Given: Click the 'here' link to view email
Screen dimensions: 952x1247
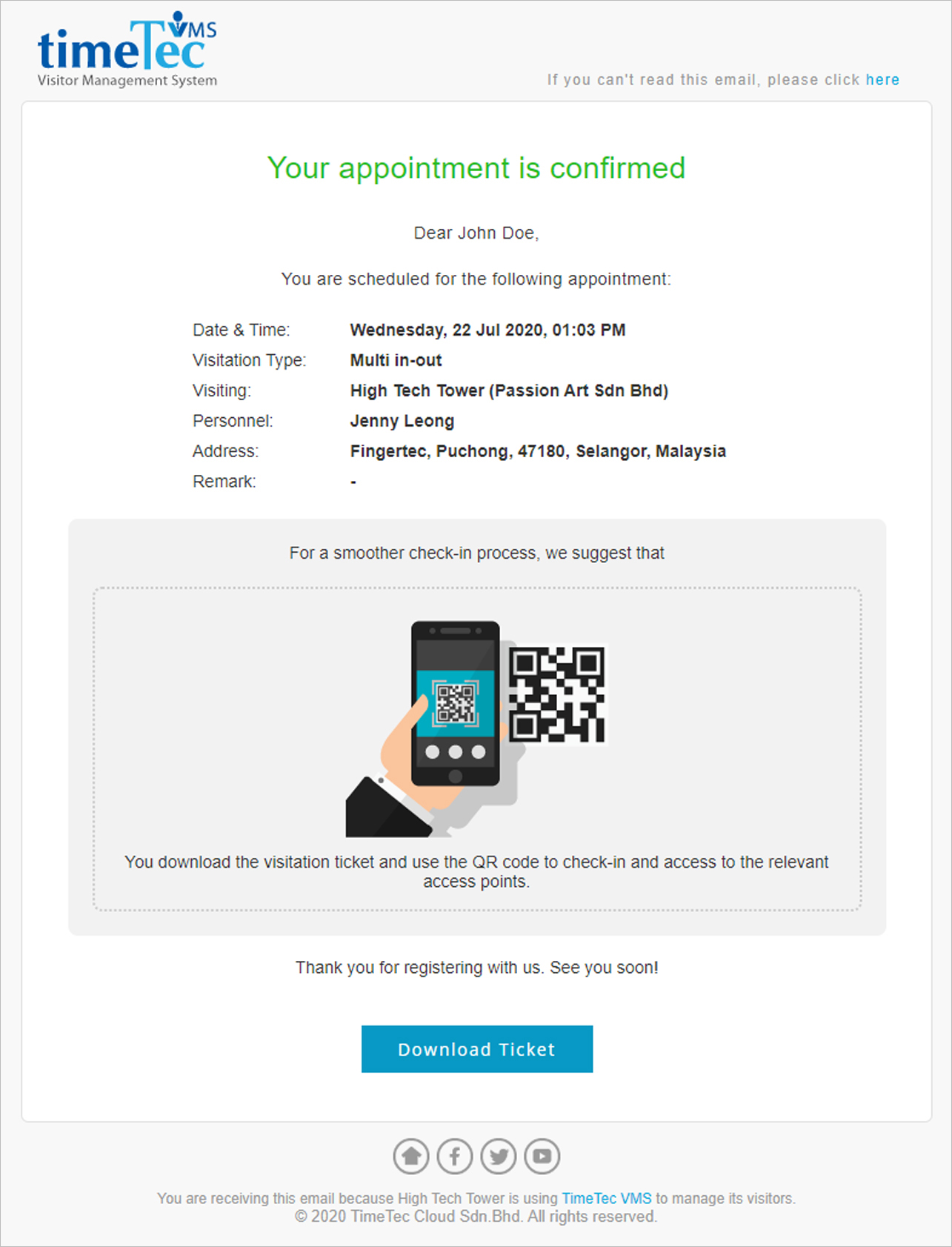Looking at the screenshot, I should [x=882, y=80].
